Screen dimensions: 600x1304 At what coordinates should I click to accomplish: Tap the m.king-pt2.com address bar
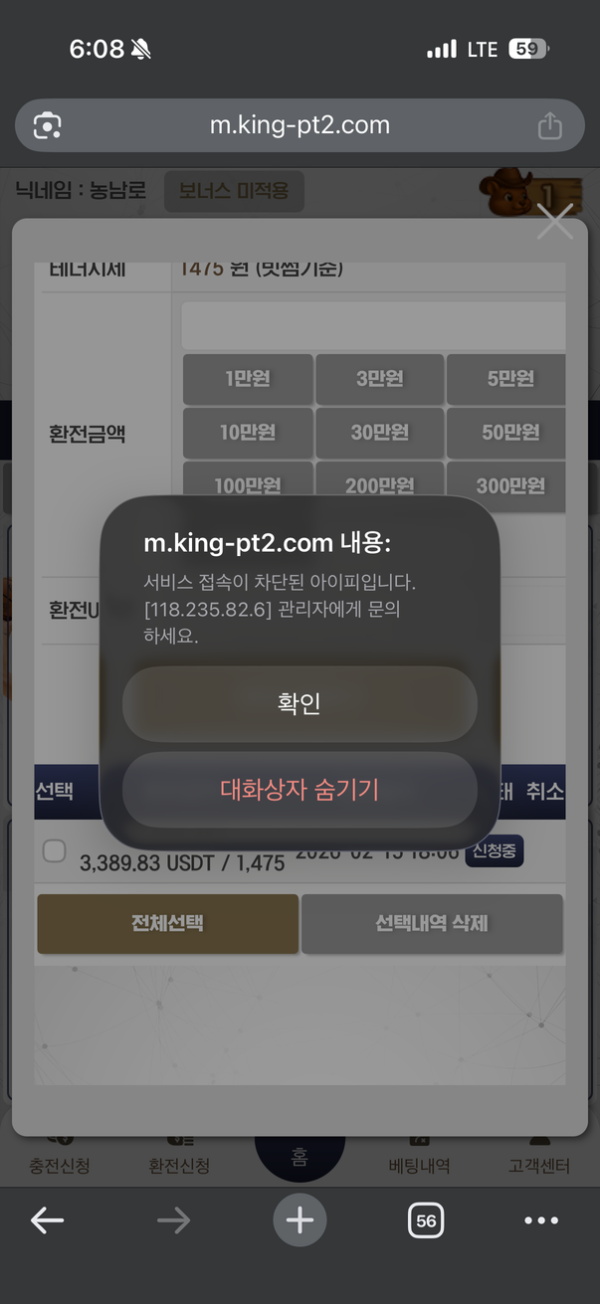pyautogui.click(x=299, y=126)
